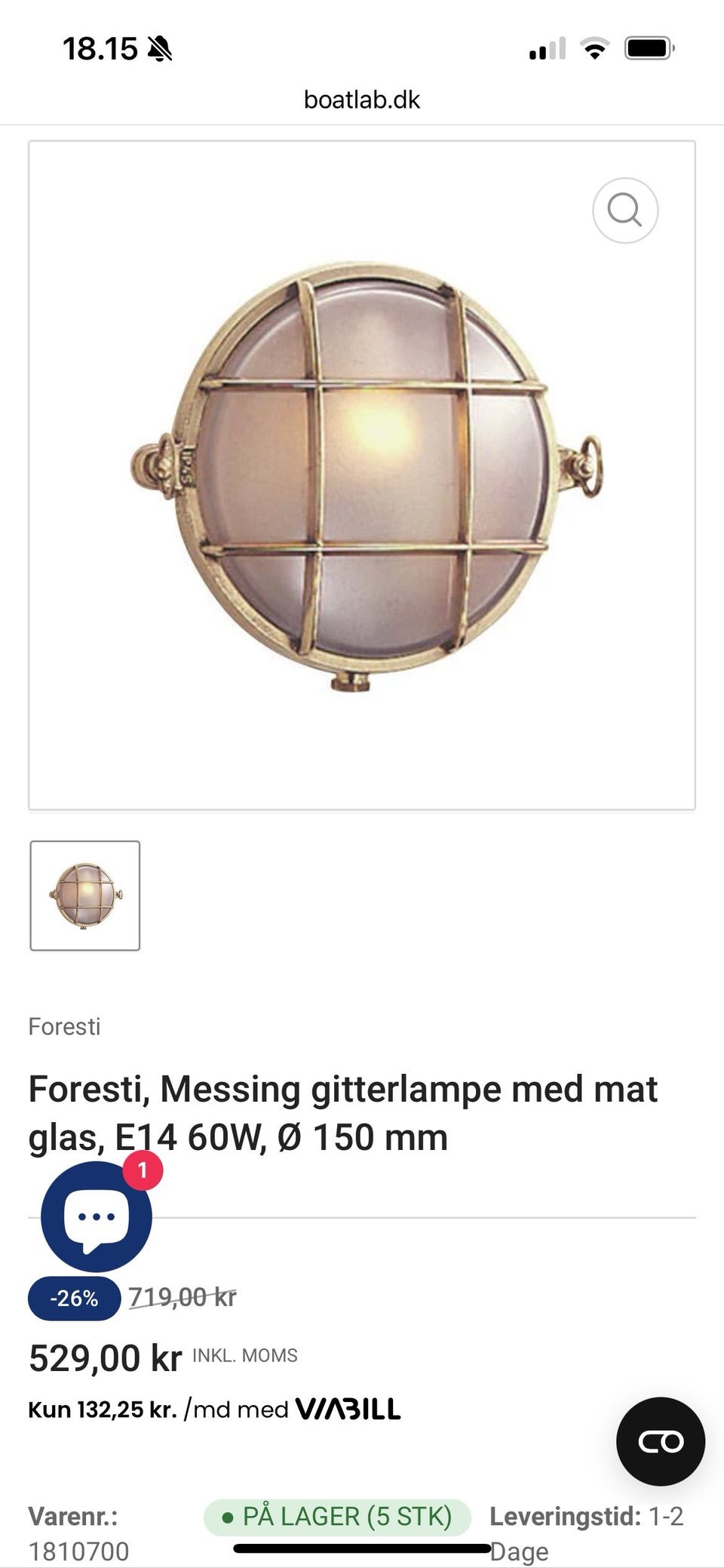Open the product image zoom magnifier
Viewport: 724px width, 1568px height.
pos(624,211)
